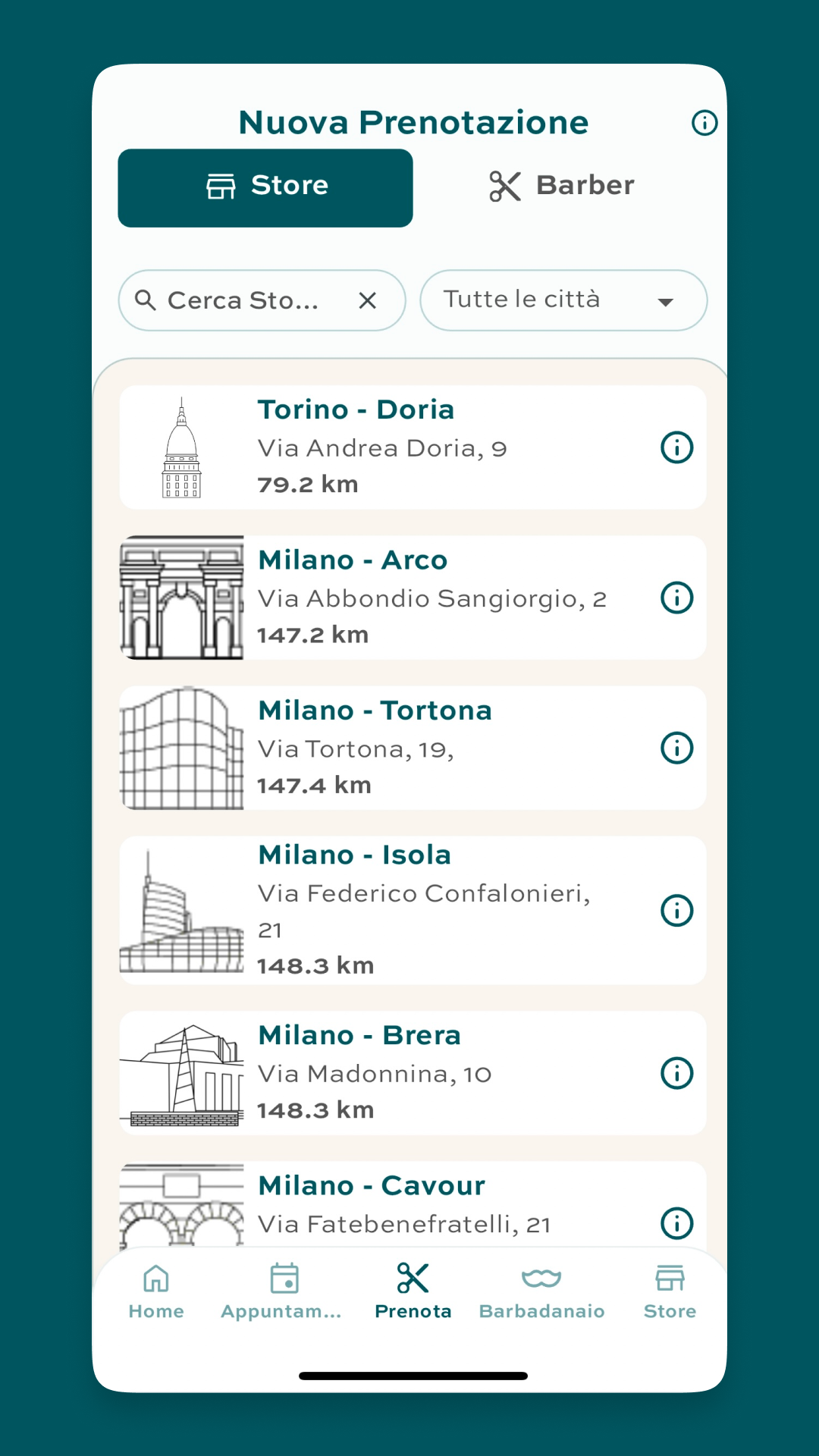The width and height of the screenshot is (819, 1456).
Task: Switch to the Barber segment
Action: (x=561, y=187)
